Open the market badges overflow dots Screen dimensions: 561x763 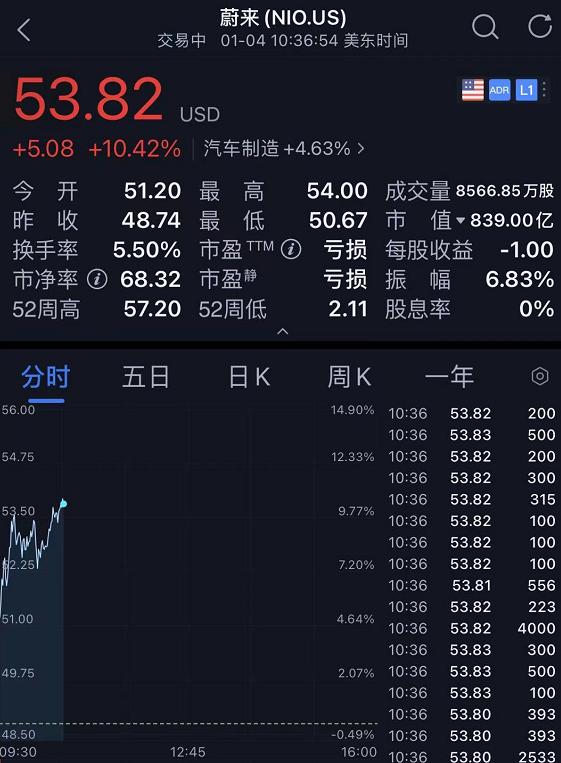(x=544, y=90)
